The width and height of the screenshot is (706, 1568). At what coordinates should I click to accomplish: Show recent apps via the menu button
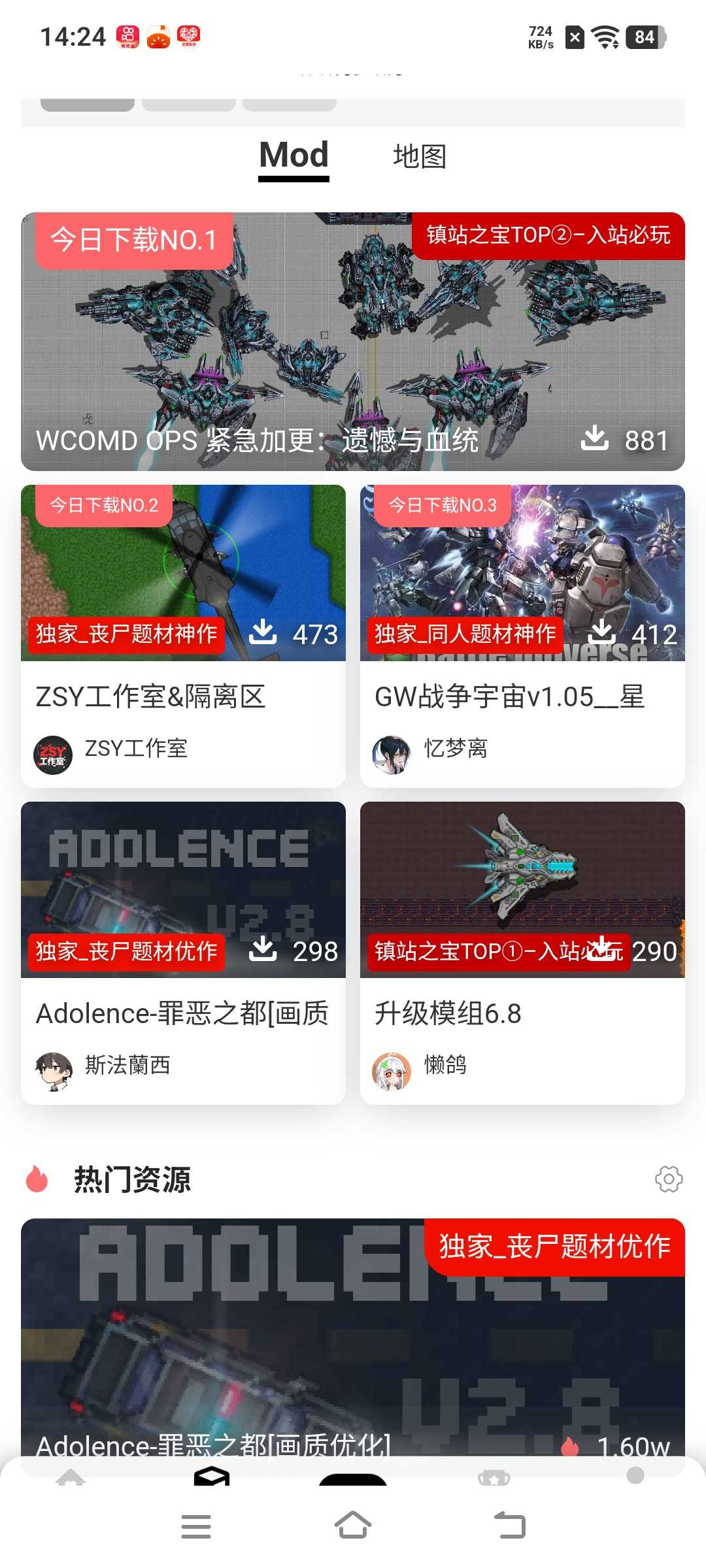[196, 1526]
